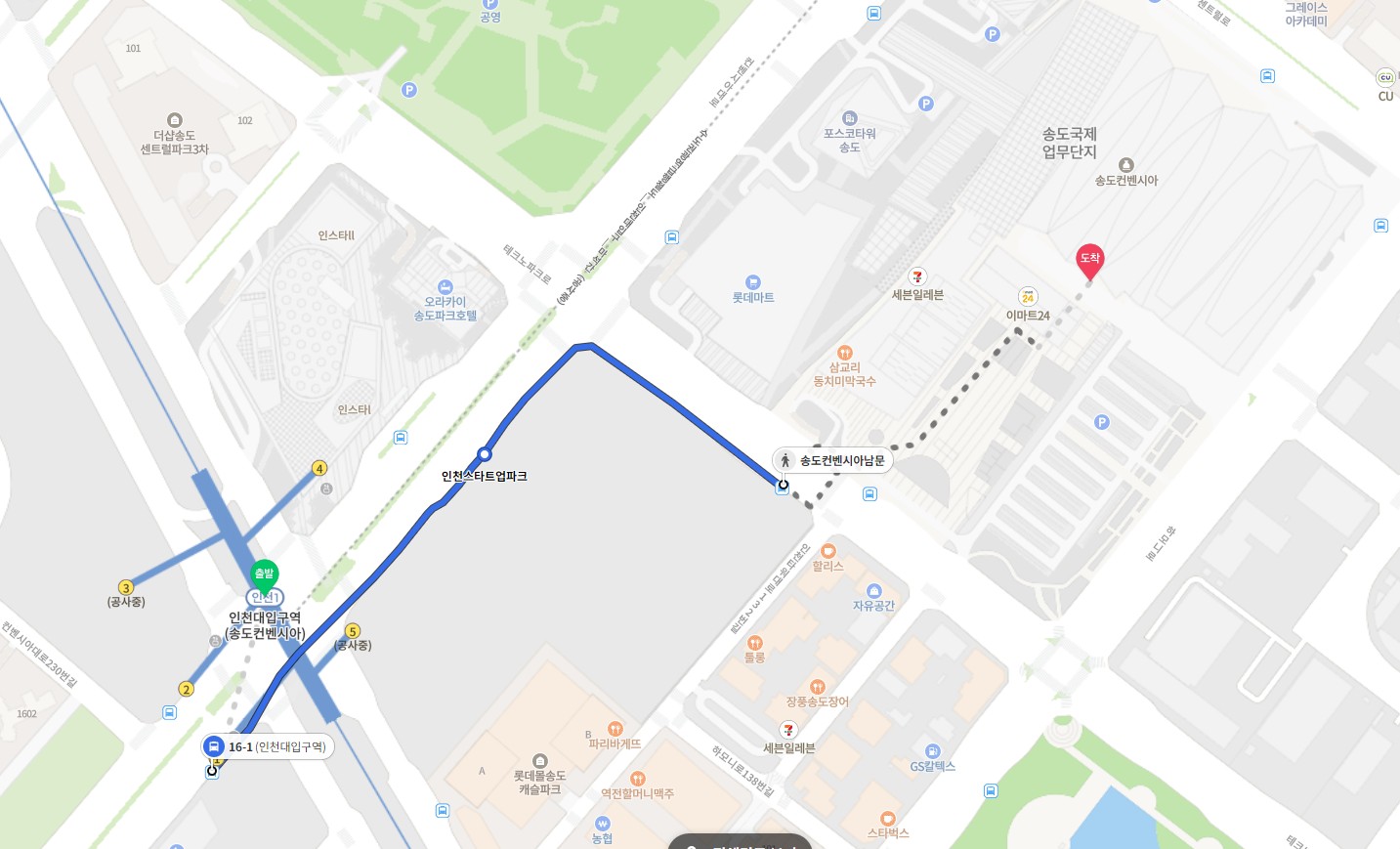Tap the 인천스타트업파크 stop on the route
This screenshot has width=1400, height=849.
point(485,454)
